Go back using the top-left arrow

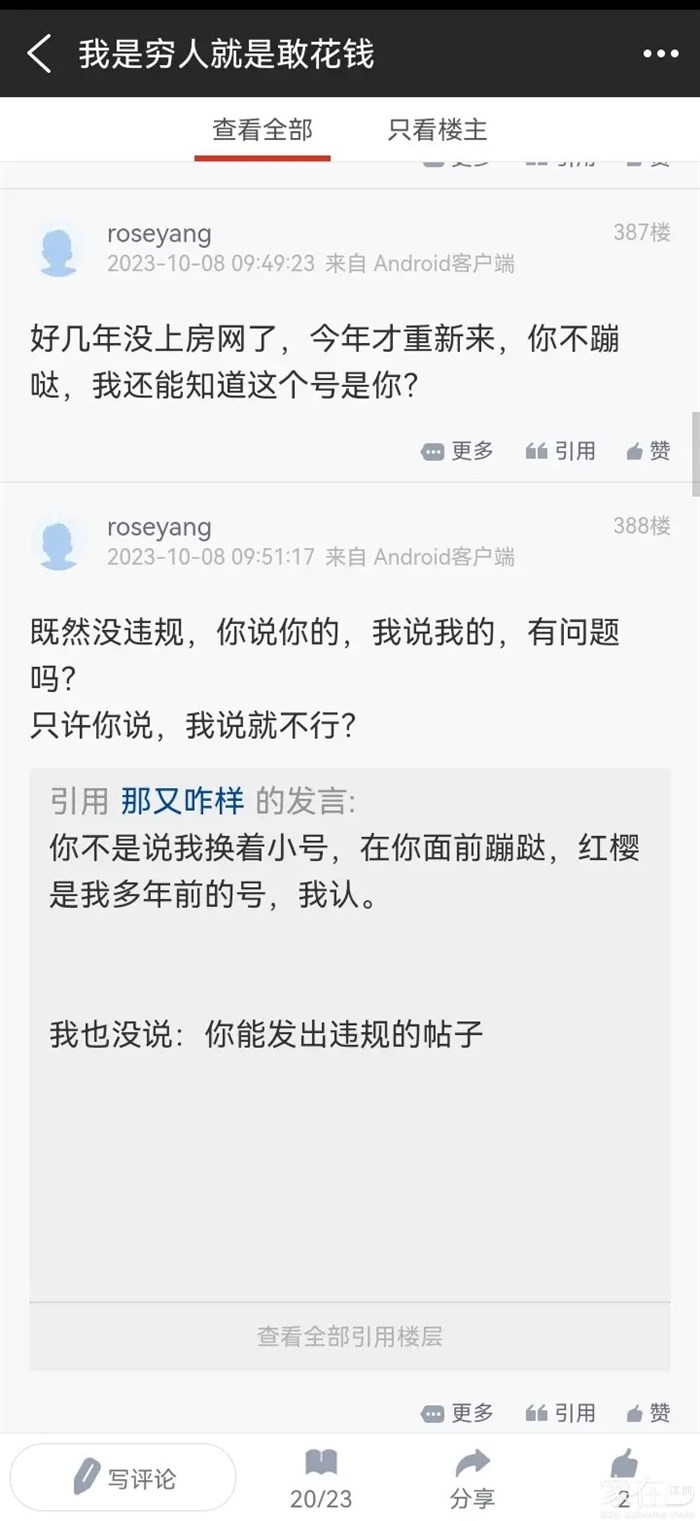pos(38,54)
